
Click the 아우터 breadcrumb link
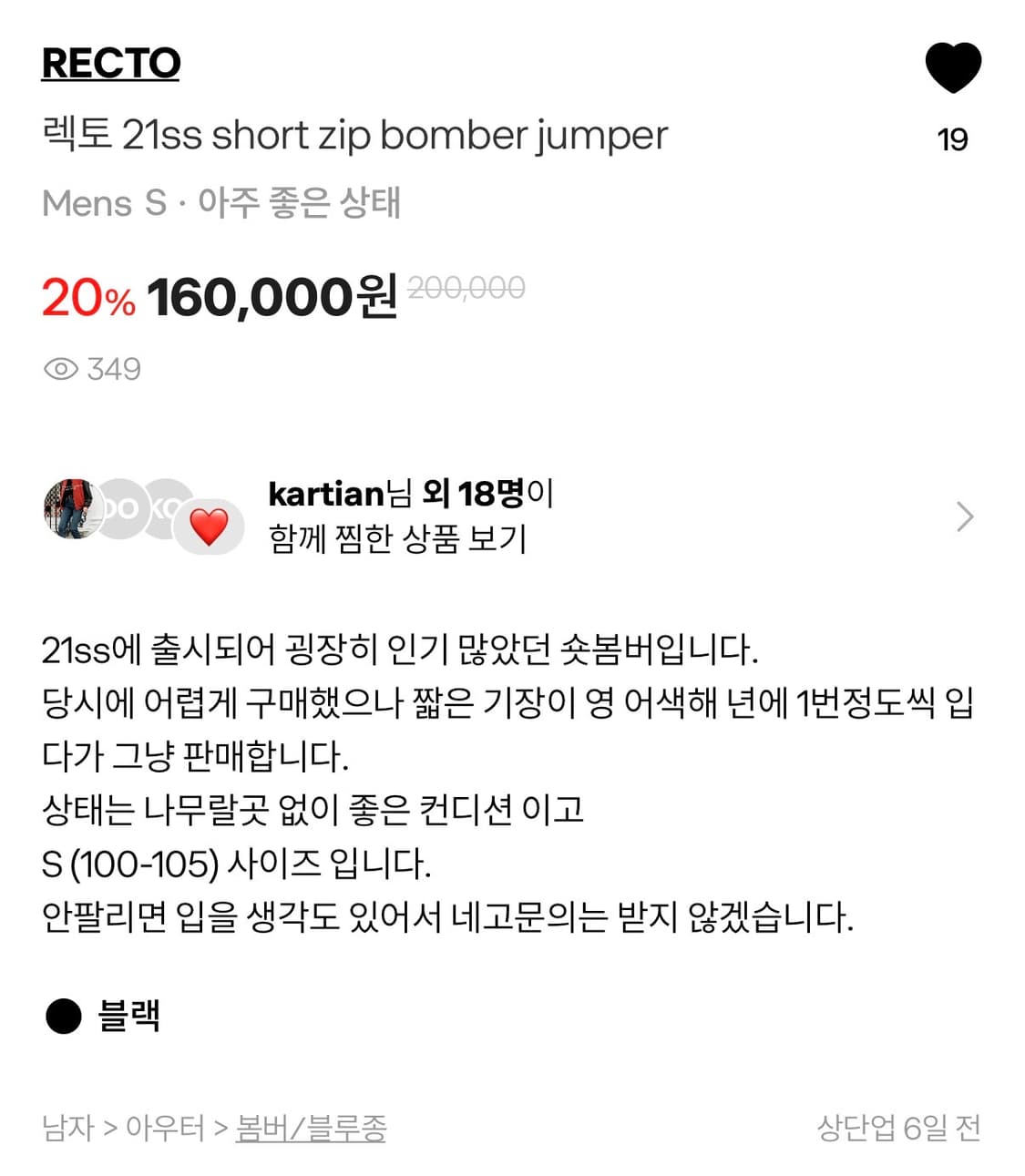(x=164, y=1128)
